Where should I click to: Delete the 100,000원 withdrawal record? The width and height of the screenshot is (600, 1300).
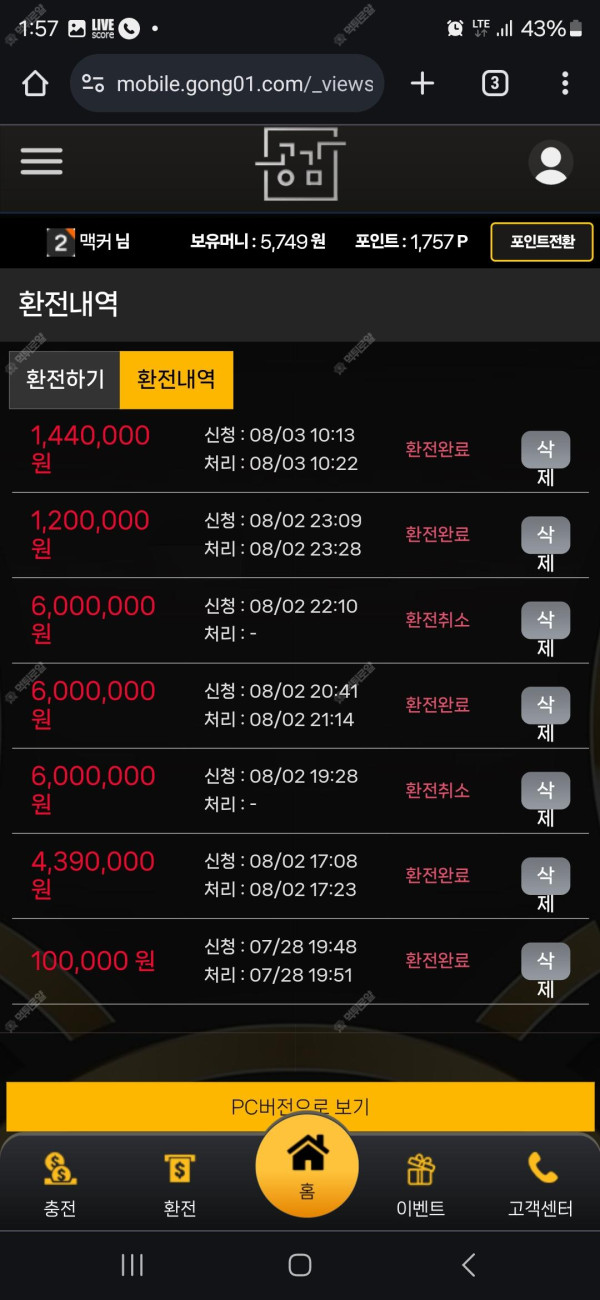[545, 961]
